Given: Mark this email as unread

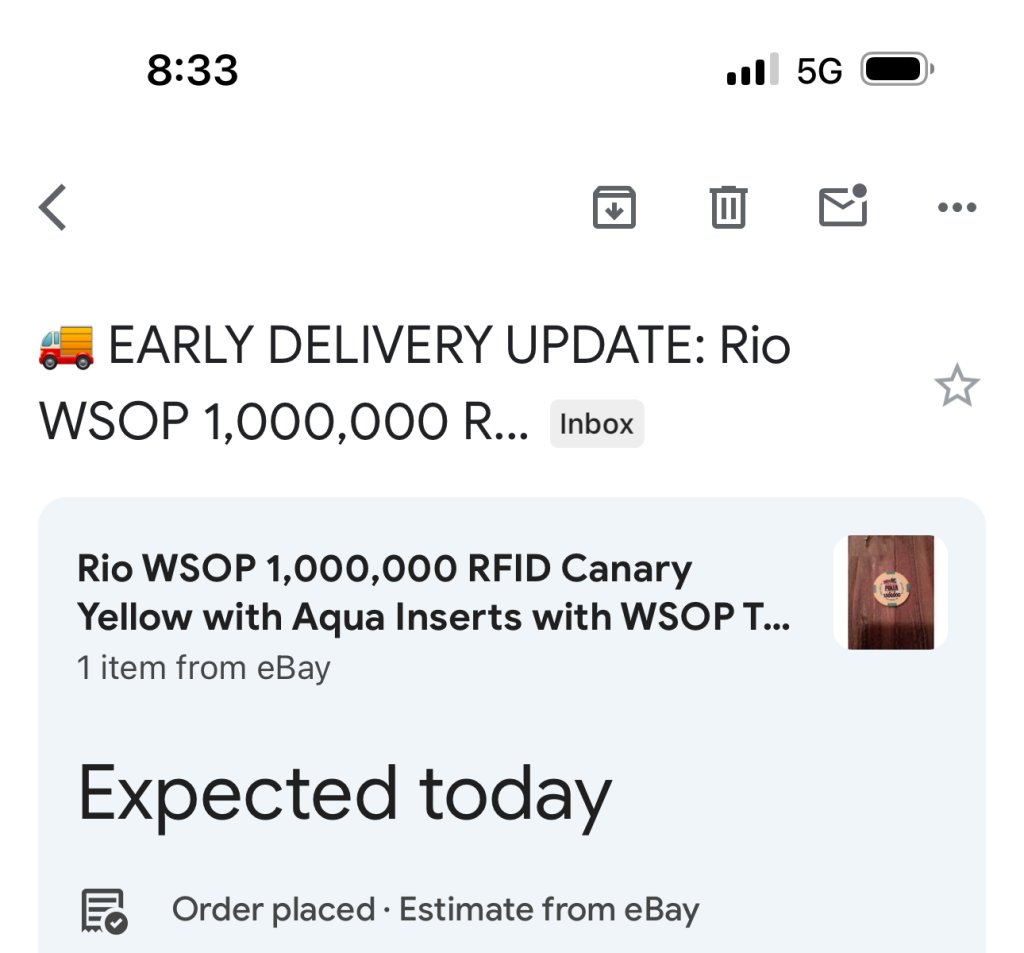Looking at the screenshot, I should tap(843, 206).
